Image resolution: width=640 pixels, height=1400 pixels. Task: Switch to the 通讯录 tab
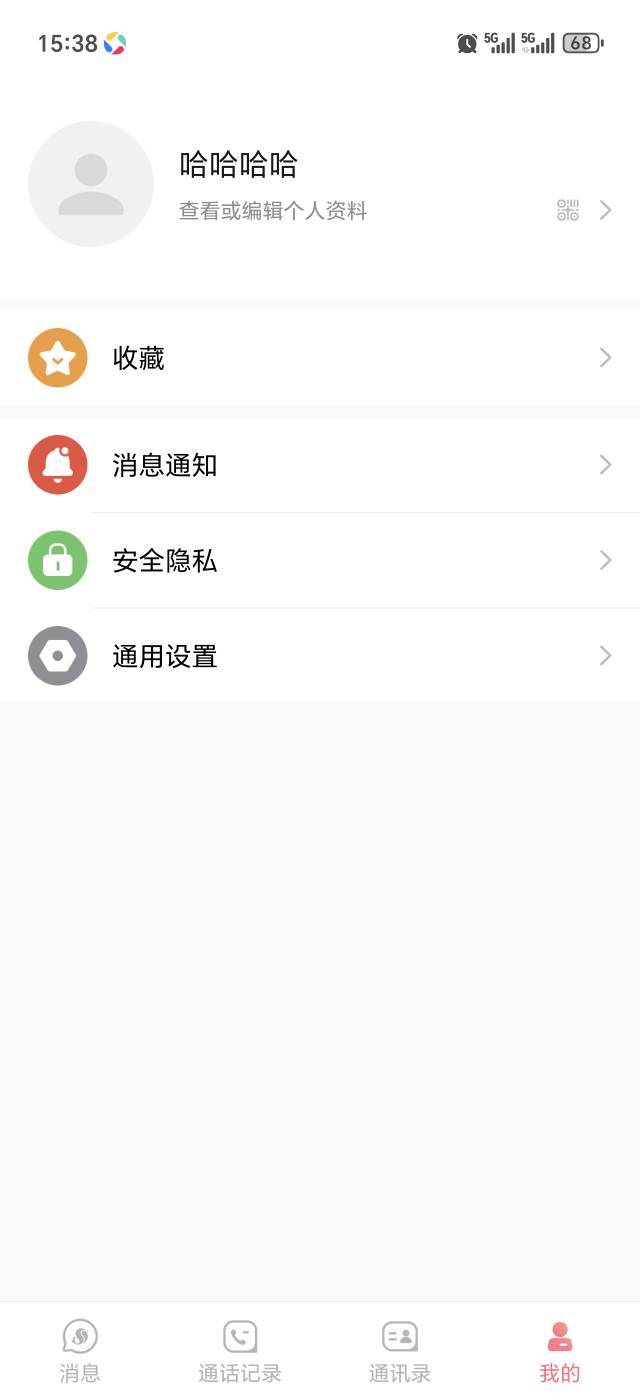(400, 1351)
